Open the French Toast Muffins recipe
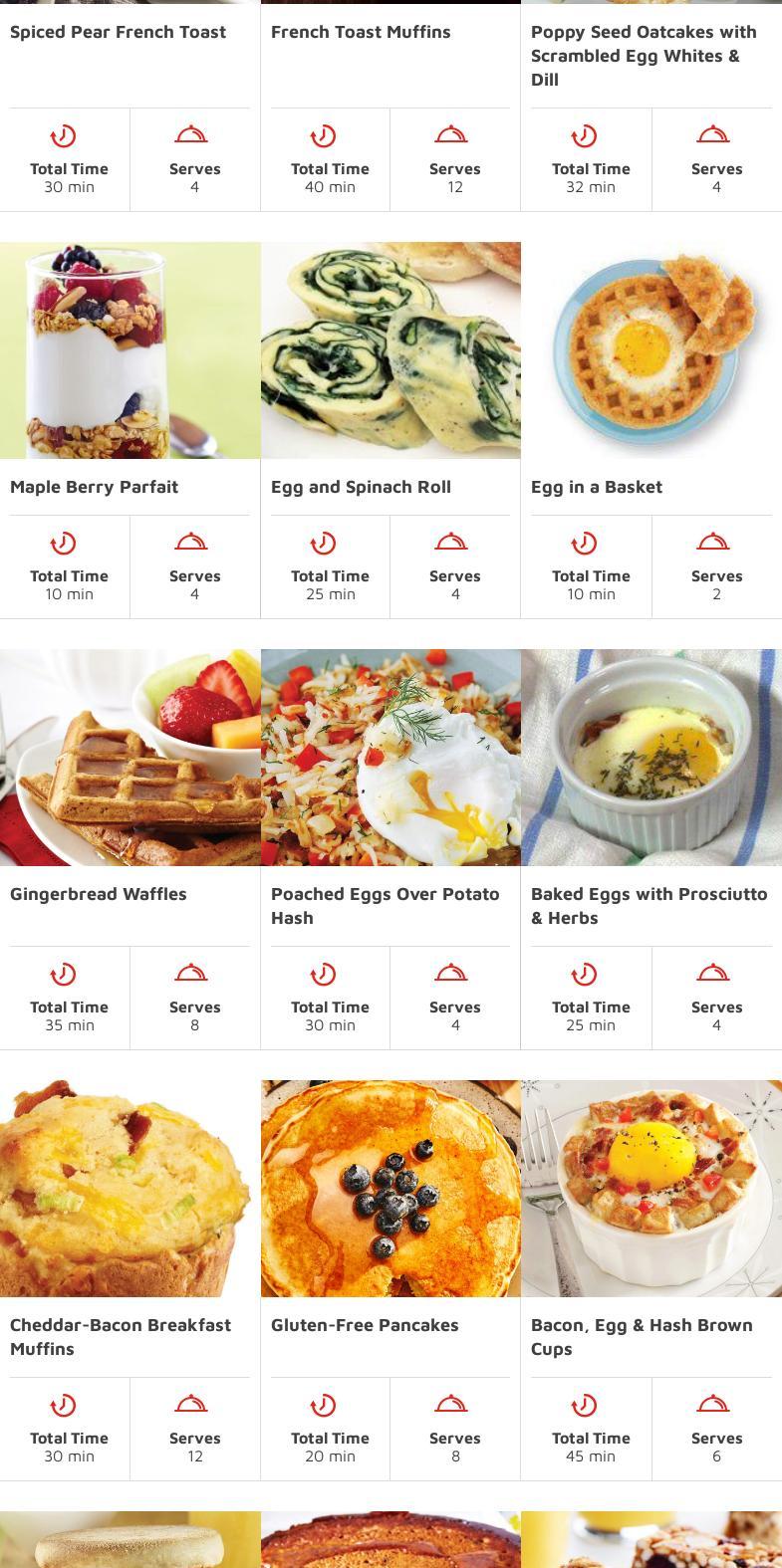This screenshot has height=1568, width=782. 360,32
